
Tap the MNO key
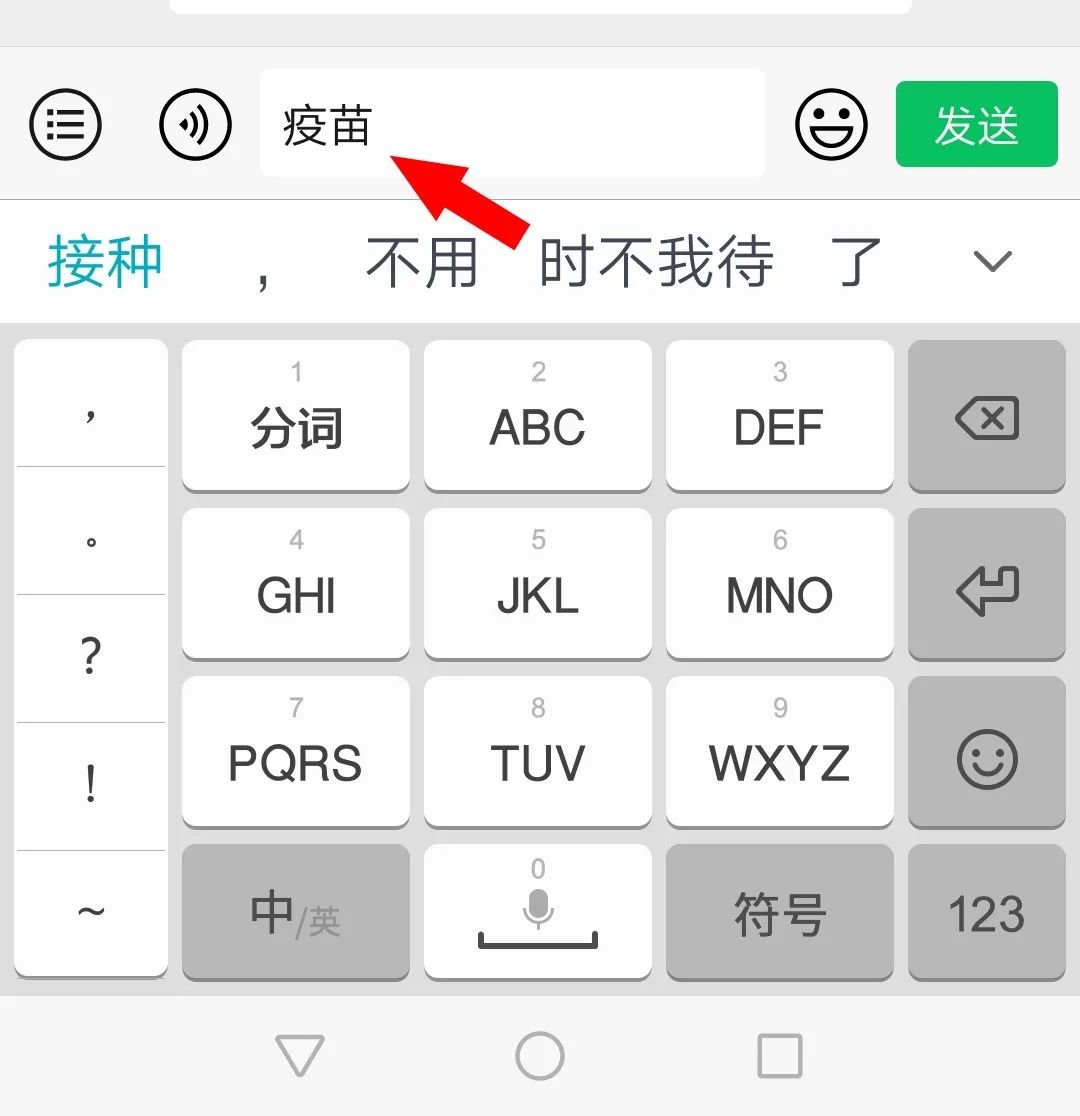(779, 585)
